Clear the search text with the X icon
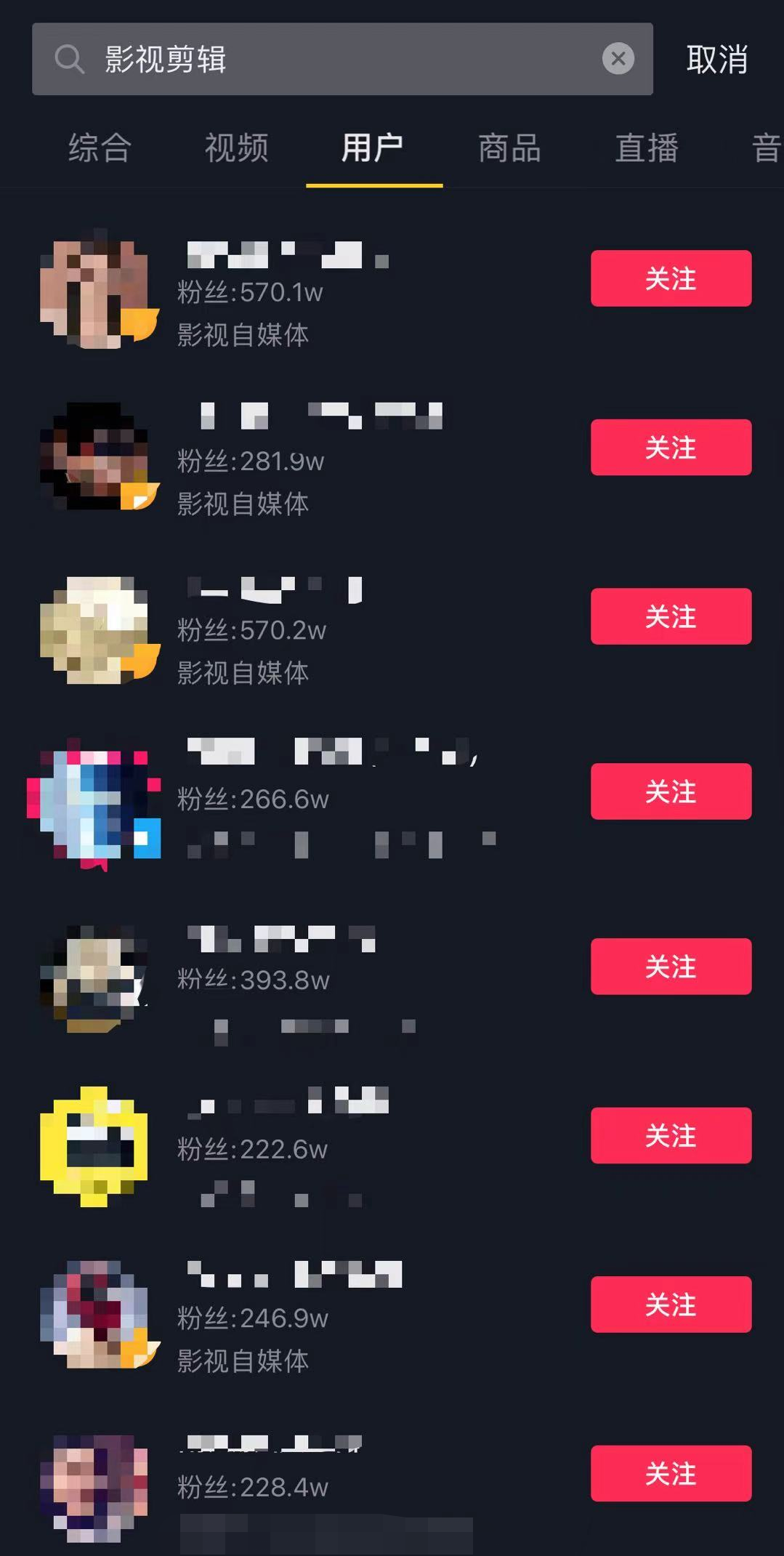Screen dimensions: 784x1556 click(x=618, y=59)
